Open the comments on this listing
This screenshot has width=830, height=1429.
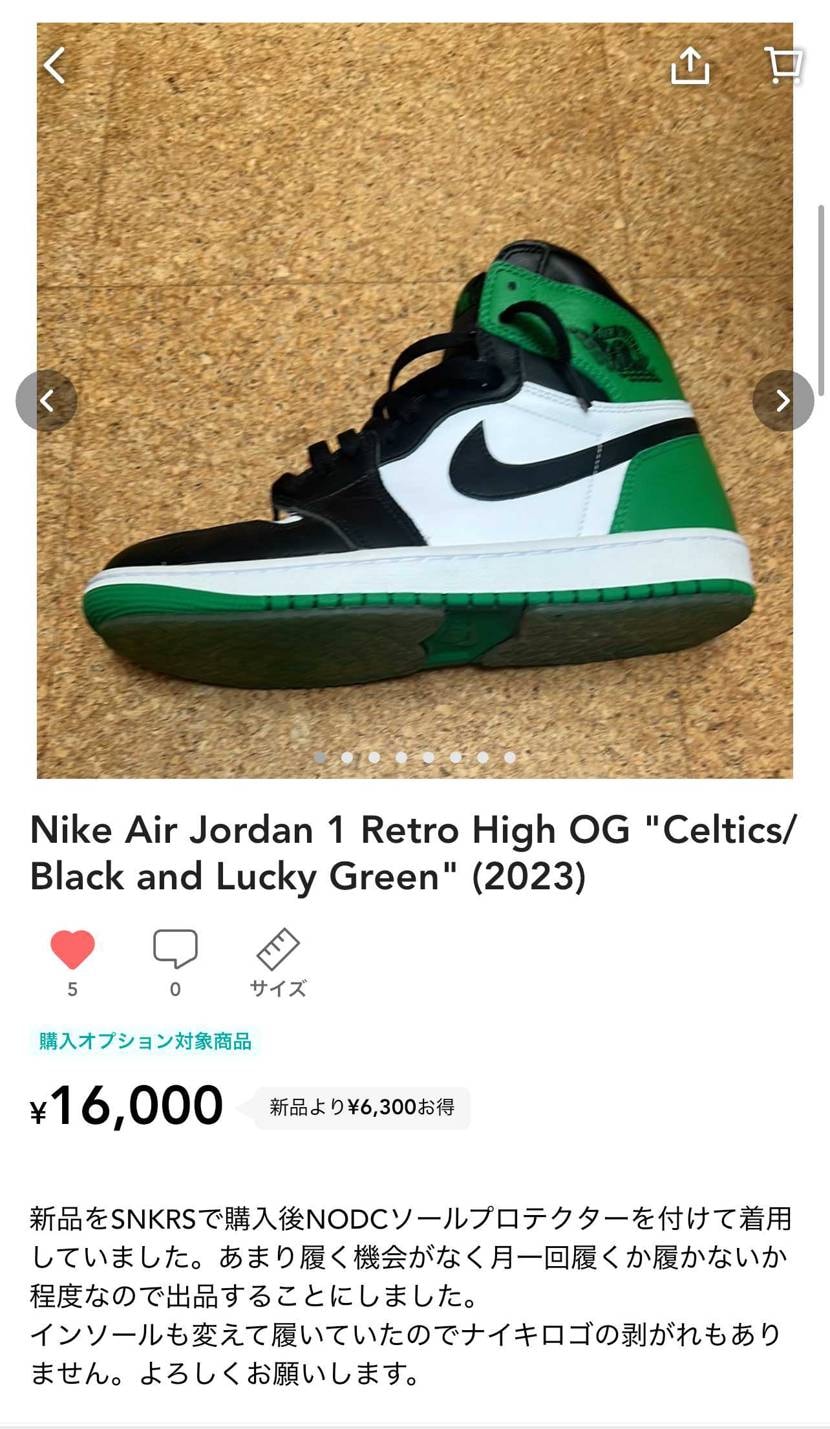pos(175,950)
